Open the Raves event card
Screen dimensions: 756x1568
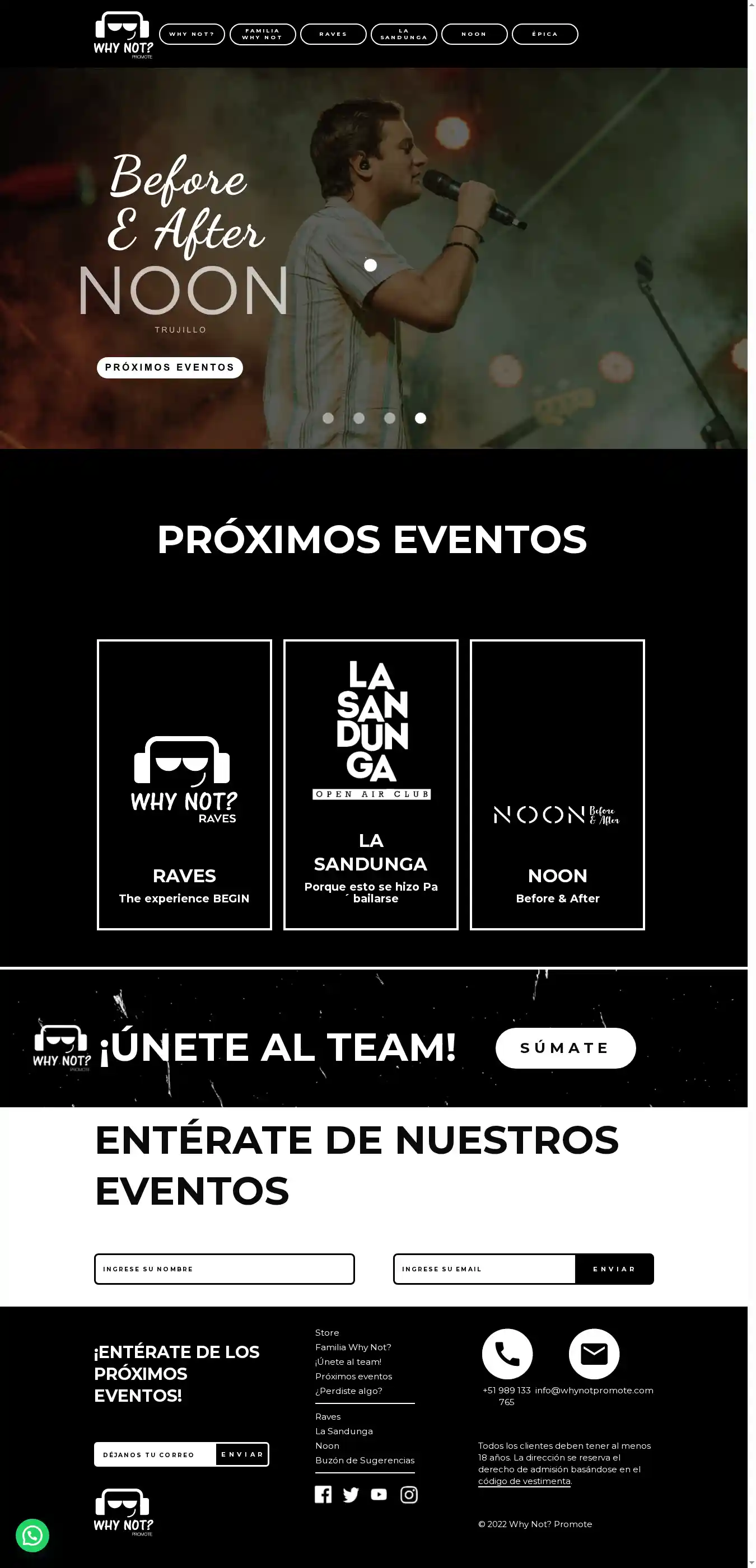[x=184, y=785]
